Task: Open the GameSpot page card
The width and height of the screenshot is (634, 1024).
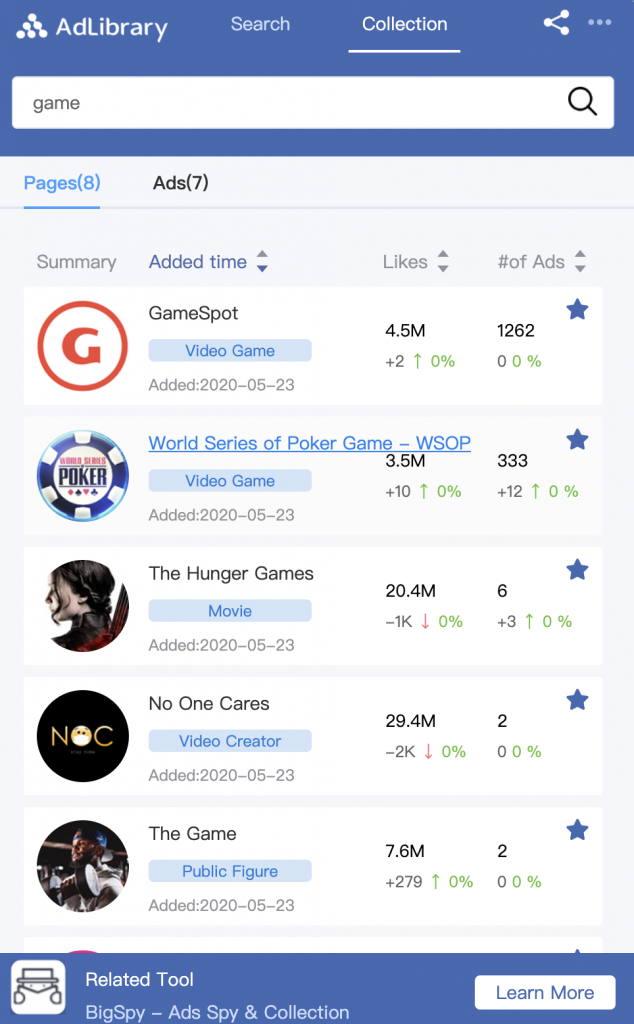Action: tap(313, 346)
